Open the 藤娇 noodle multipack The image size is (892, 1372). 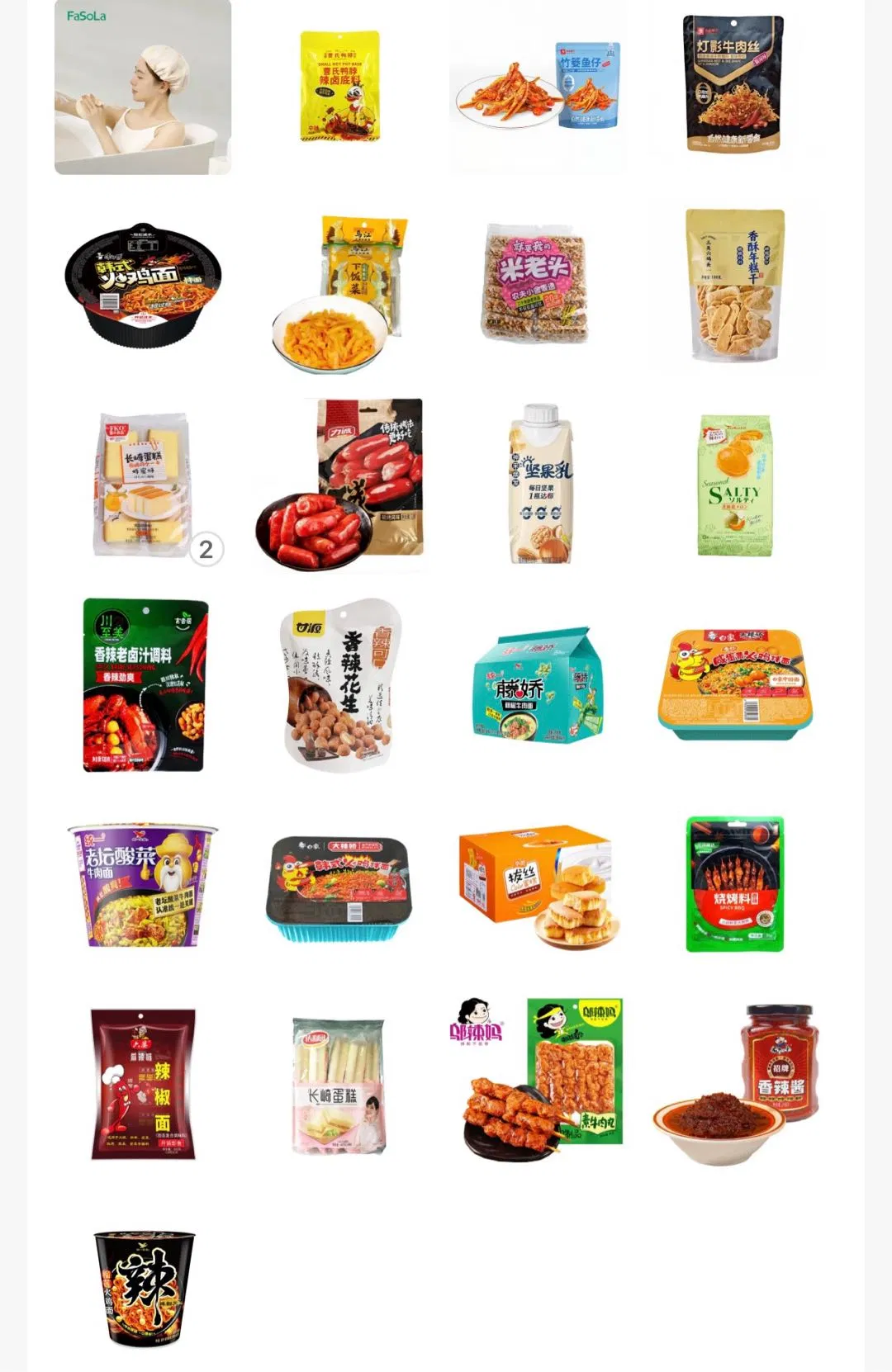pyautogui.click(x=539, y=685)
